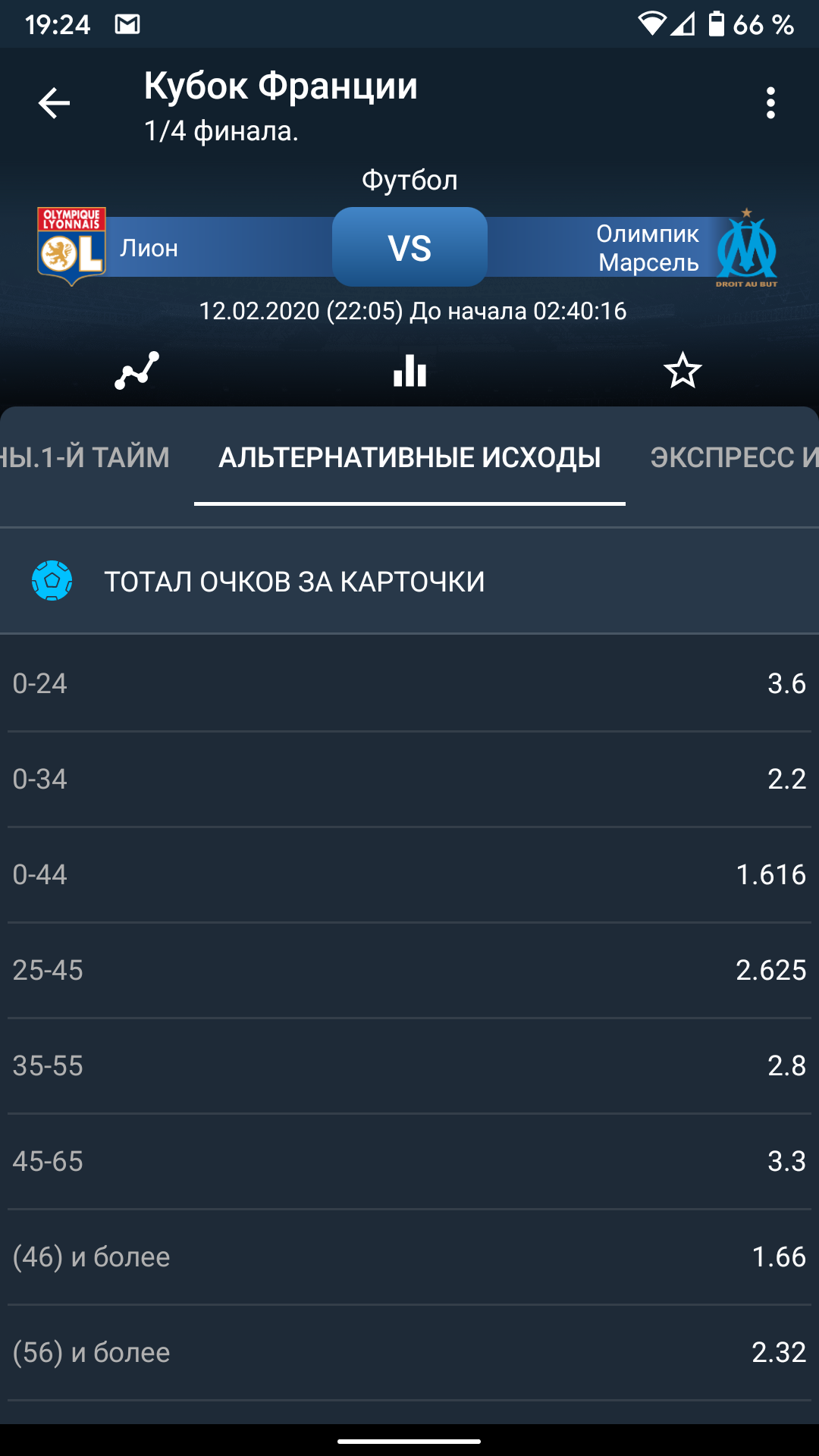
Task: Open the odds movement line chart
Action: (x=136, y=371)
